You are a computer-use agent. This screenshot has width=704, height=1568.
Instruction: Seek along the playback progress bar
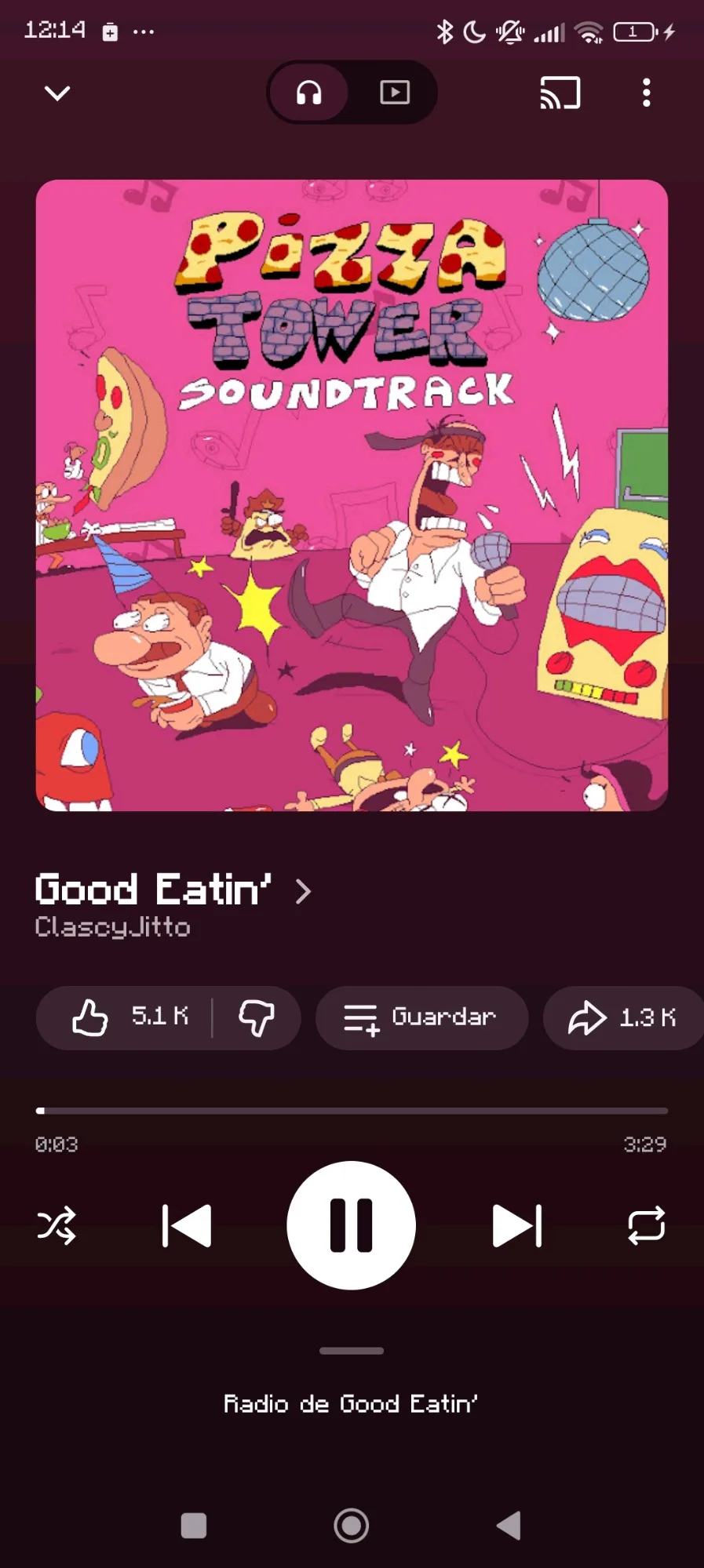pyautogui.click(x=352, y=1111)
